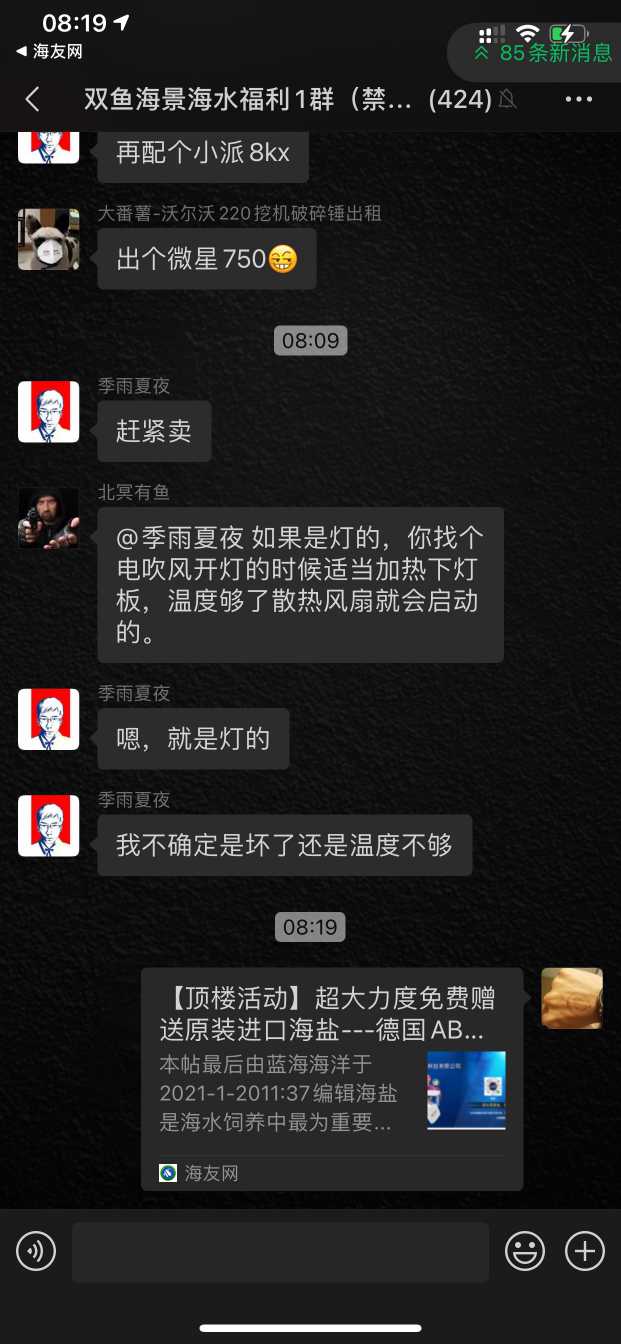Open the group chat overflow menu
Screen dimensions: 621x1344
(x=579, y=99)
